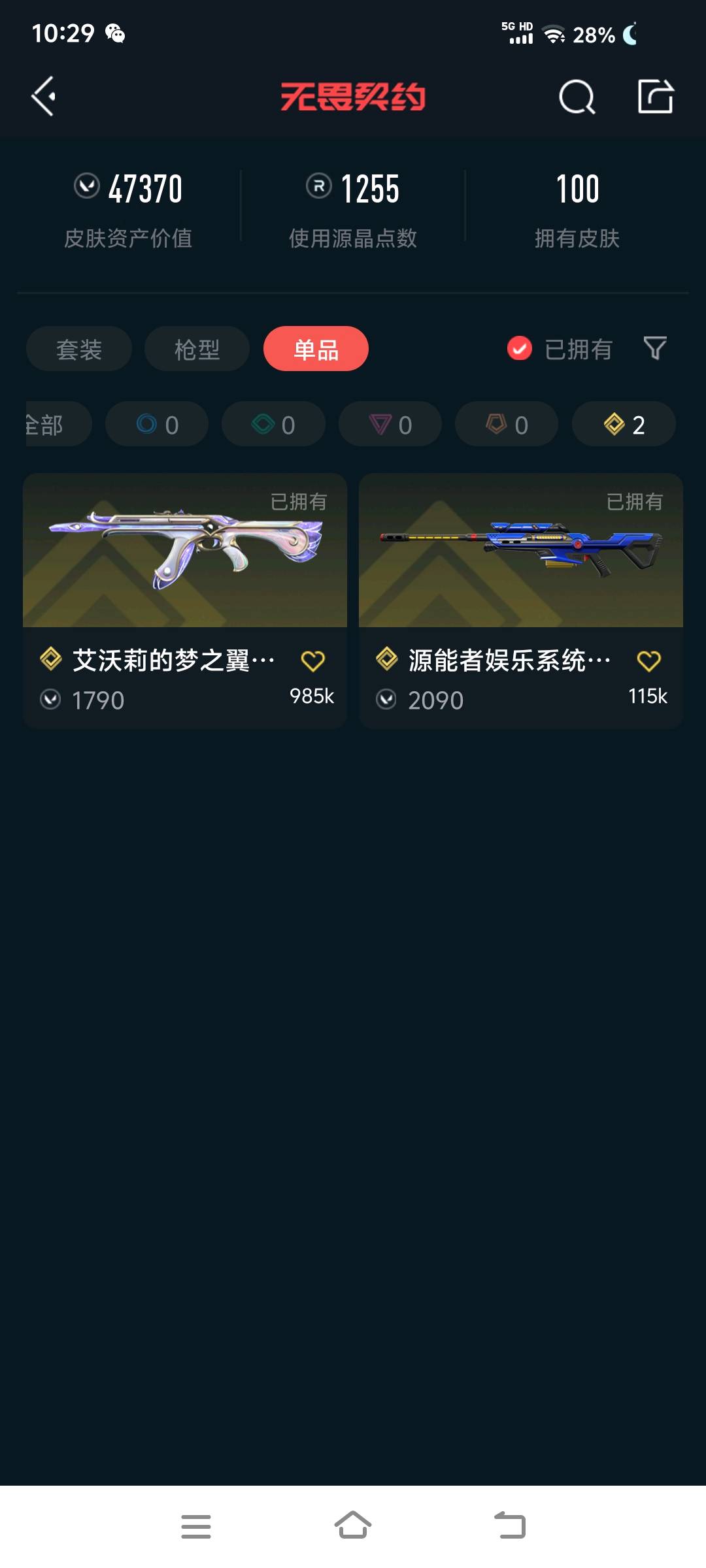Open the funnel filter options
706x1568 pixels.
[x=655, y=348]
